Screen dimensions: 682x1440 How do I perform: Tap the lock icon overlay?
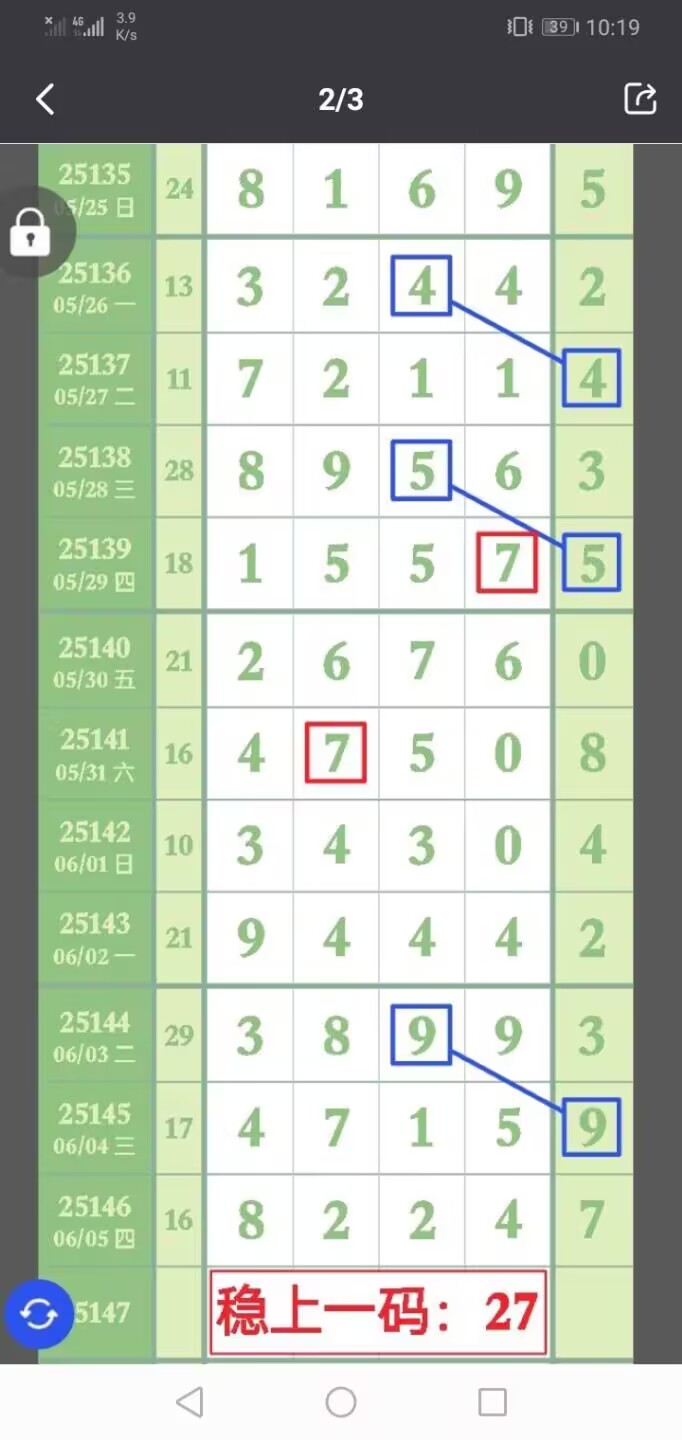[x=30, y=233]
